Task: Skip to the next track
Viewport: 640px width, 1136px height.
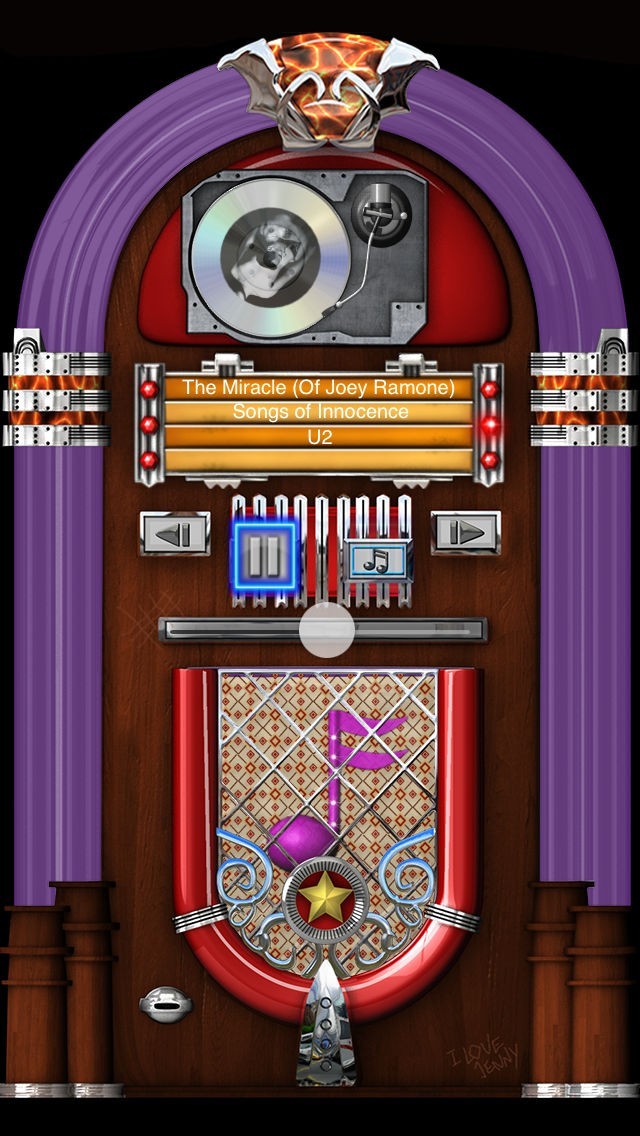Action: [466, 533]
